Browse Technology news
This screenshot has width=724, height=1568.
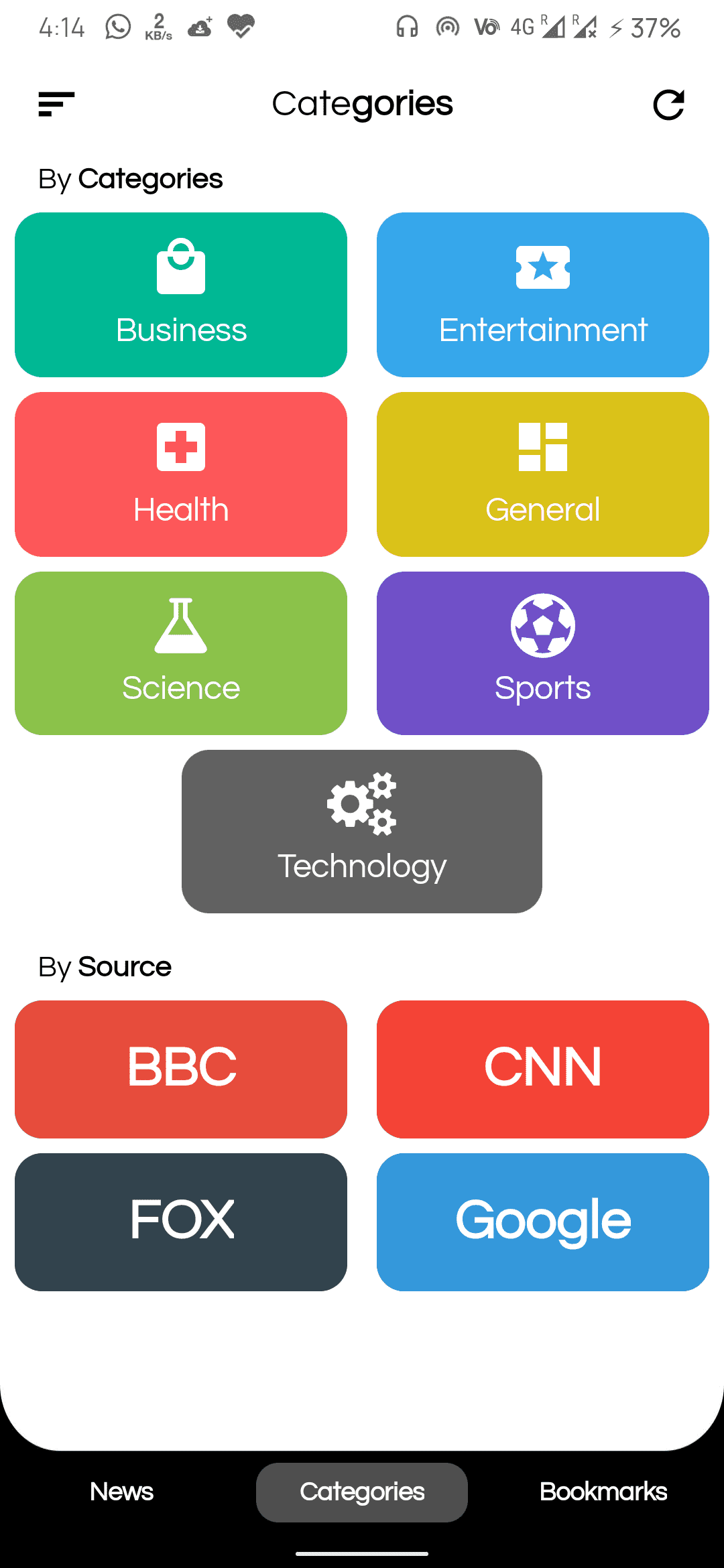pos(362,832)
